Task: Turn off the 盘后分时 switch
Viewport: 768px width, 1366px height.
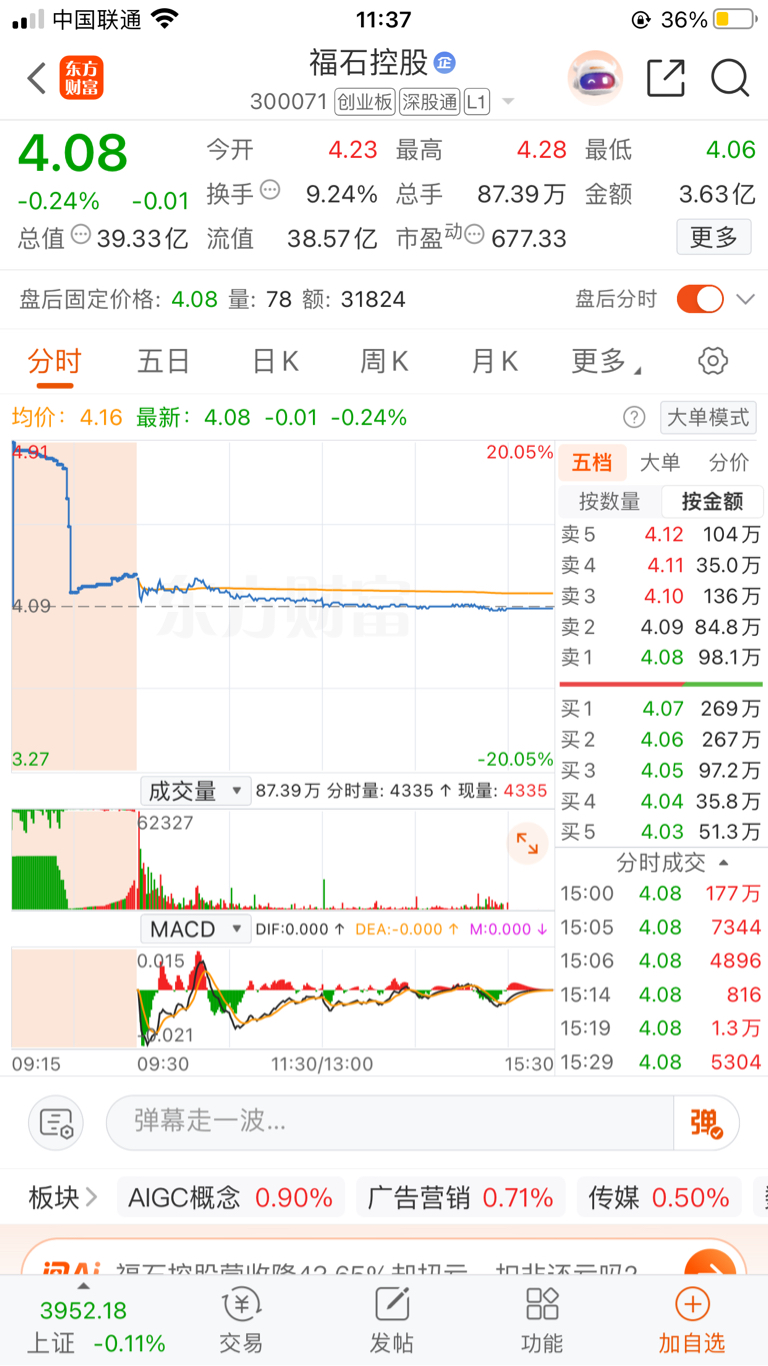Action: pyautogui.click(x=700, y=298)
